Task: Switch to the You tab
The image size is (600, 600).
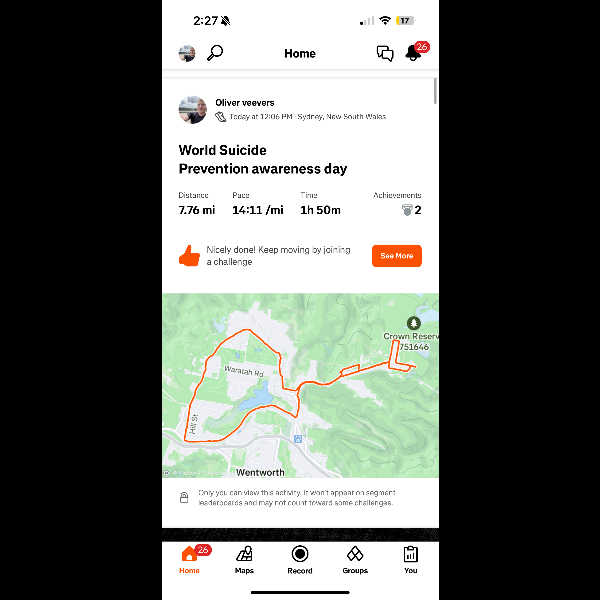Action: (x=411, y=559)
